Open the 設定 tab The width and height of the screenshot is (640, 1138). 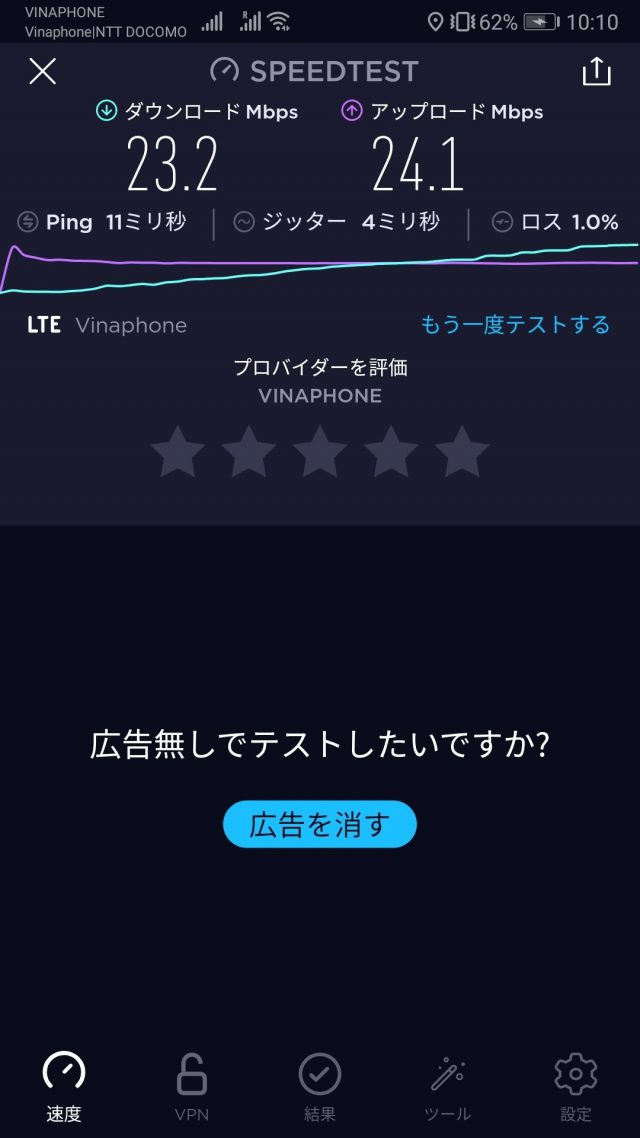[575, 1086]
